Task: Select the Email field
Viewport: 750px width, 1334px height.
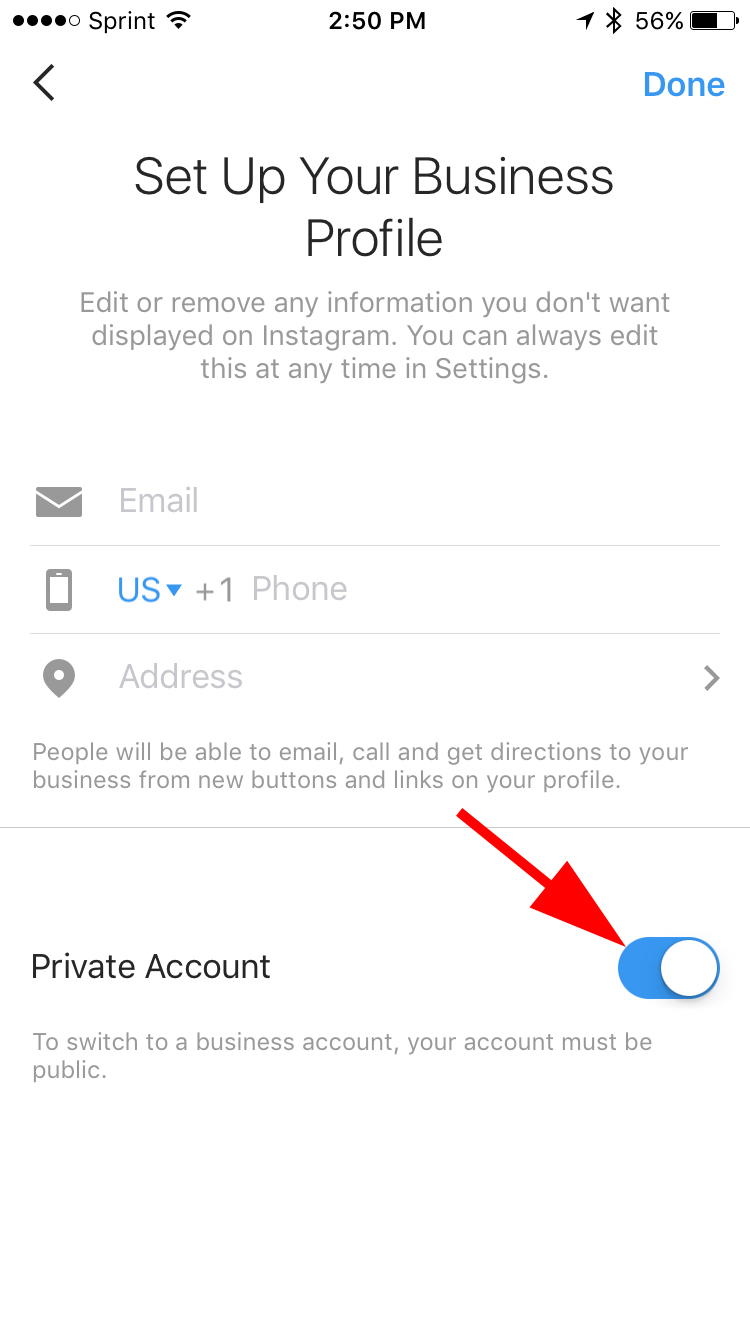Action: pyautogui.click(x=400, y=500)
